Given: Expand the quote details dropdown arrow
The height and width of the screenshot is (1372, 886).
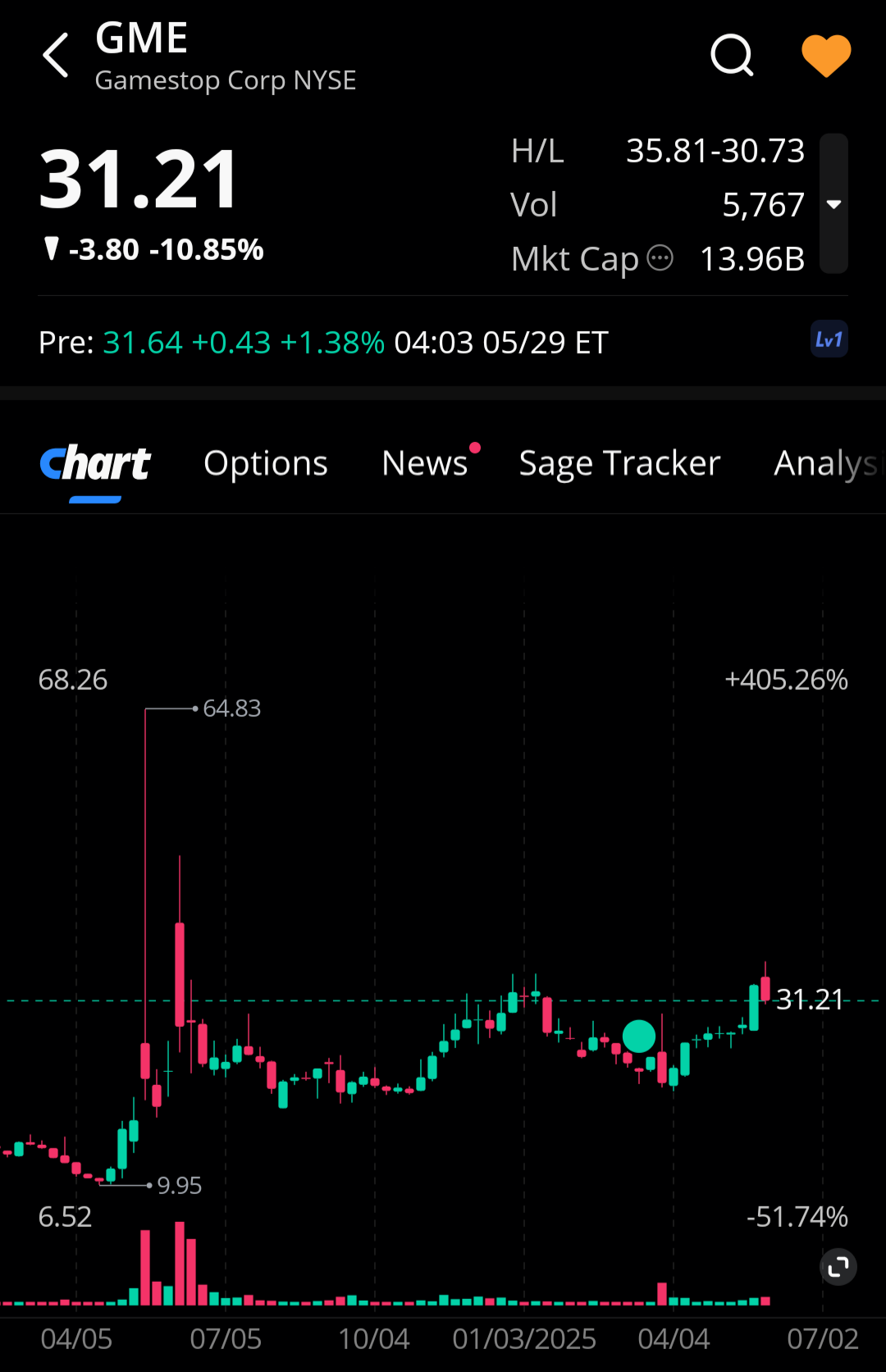Looking at the screenshot, I should point(833,204).
